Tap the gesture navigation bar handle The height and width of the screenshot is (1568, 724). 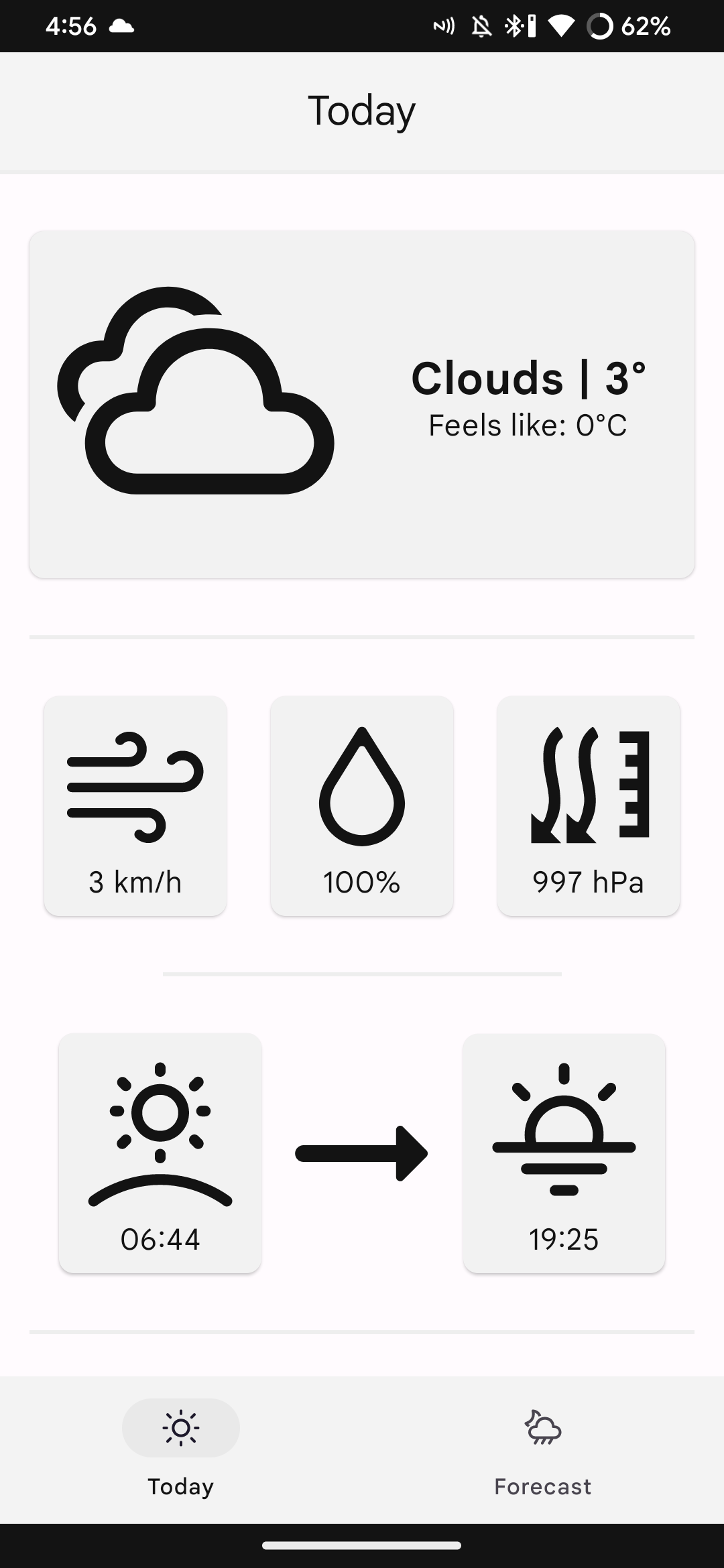tap(362, 1545)
